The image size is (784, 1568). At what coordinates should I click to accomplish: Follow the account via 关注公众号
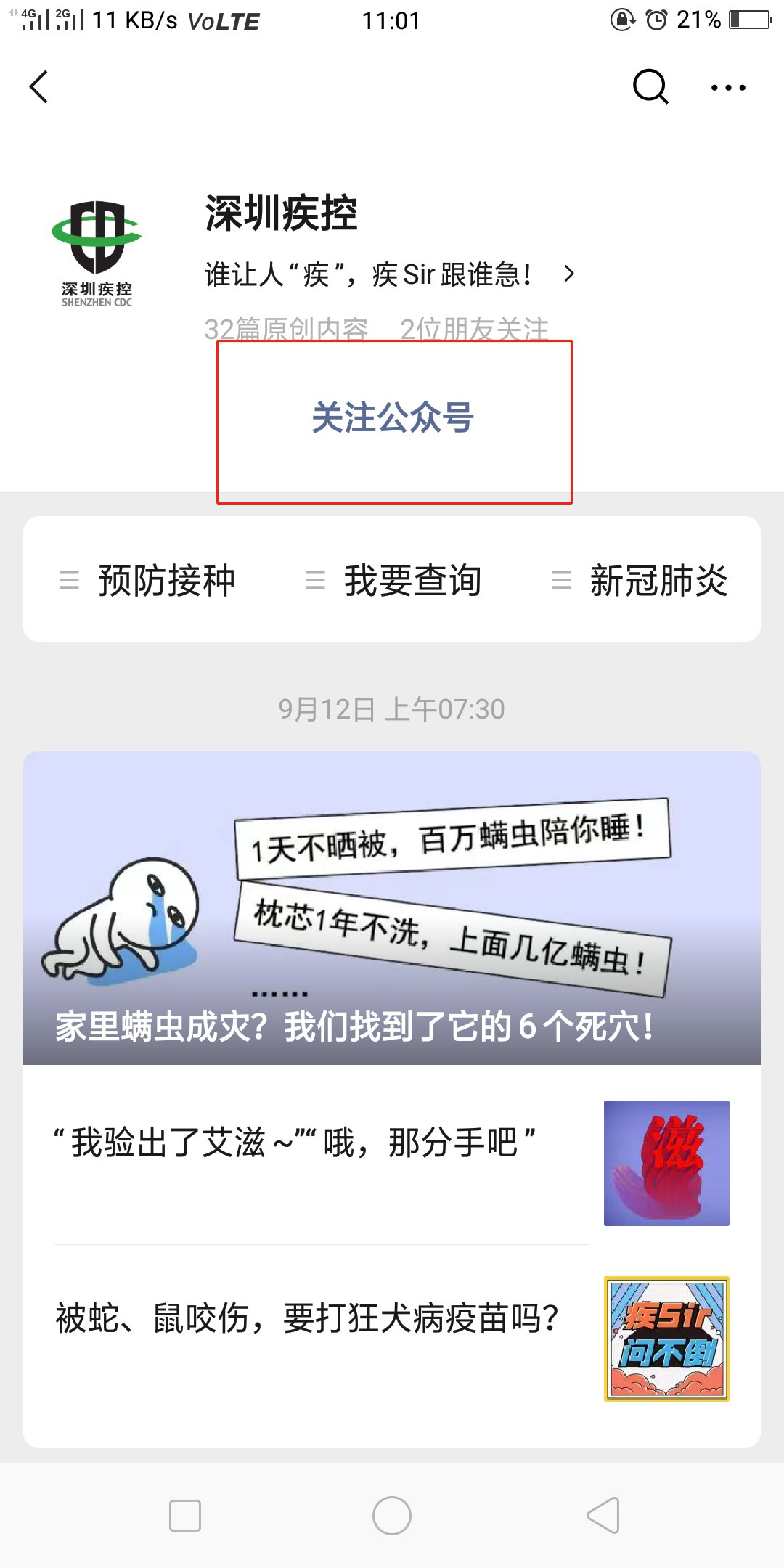pos(393,419)
